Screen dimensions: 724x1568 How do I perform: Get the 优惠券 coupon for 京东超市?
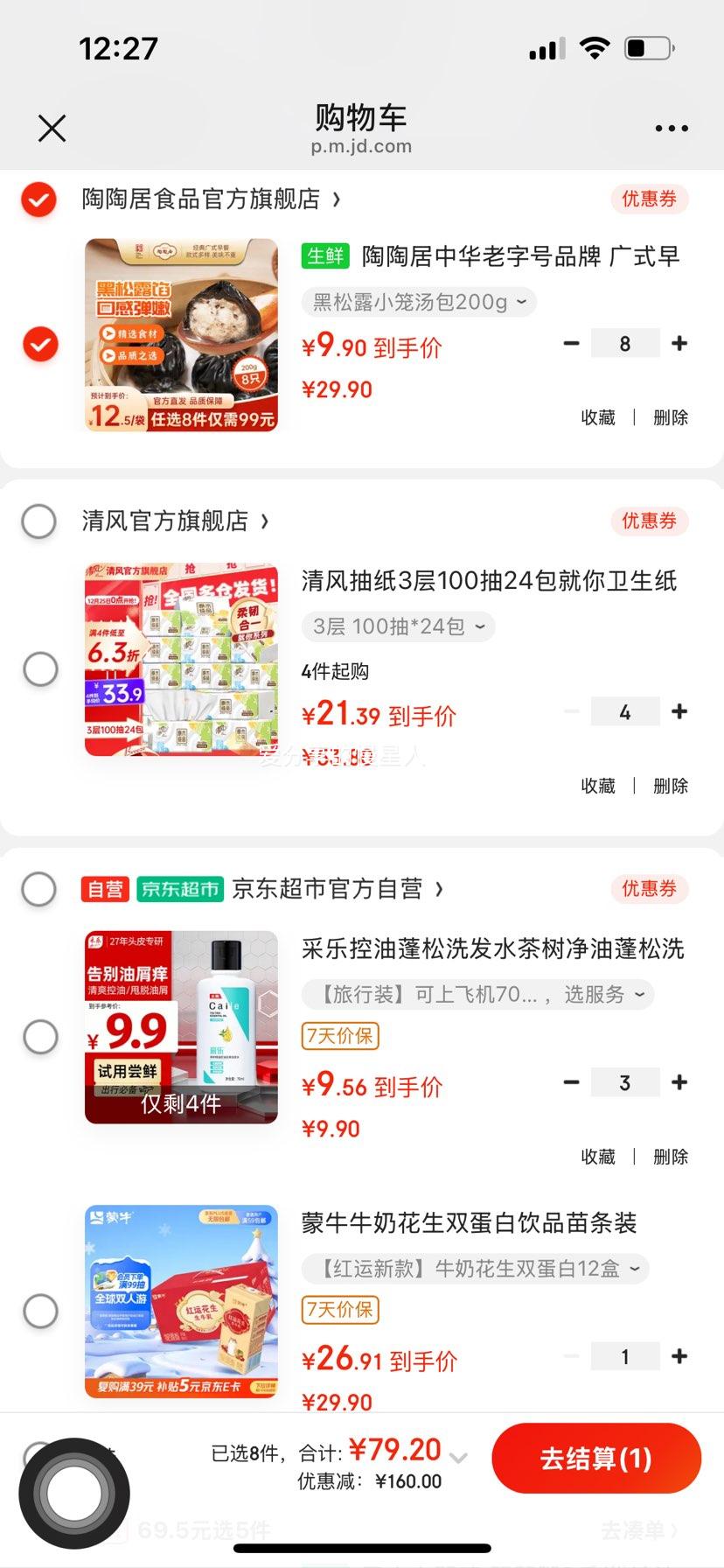[x=649, y=889]
